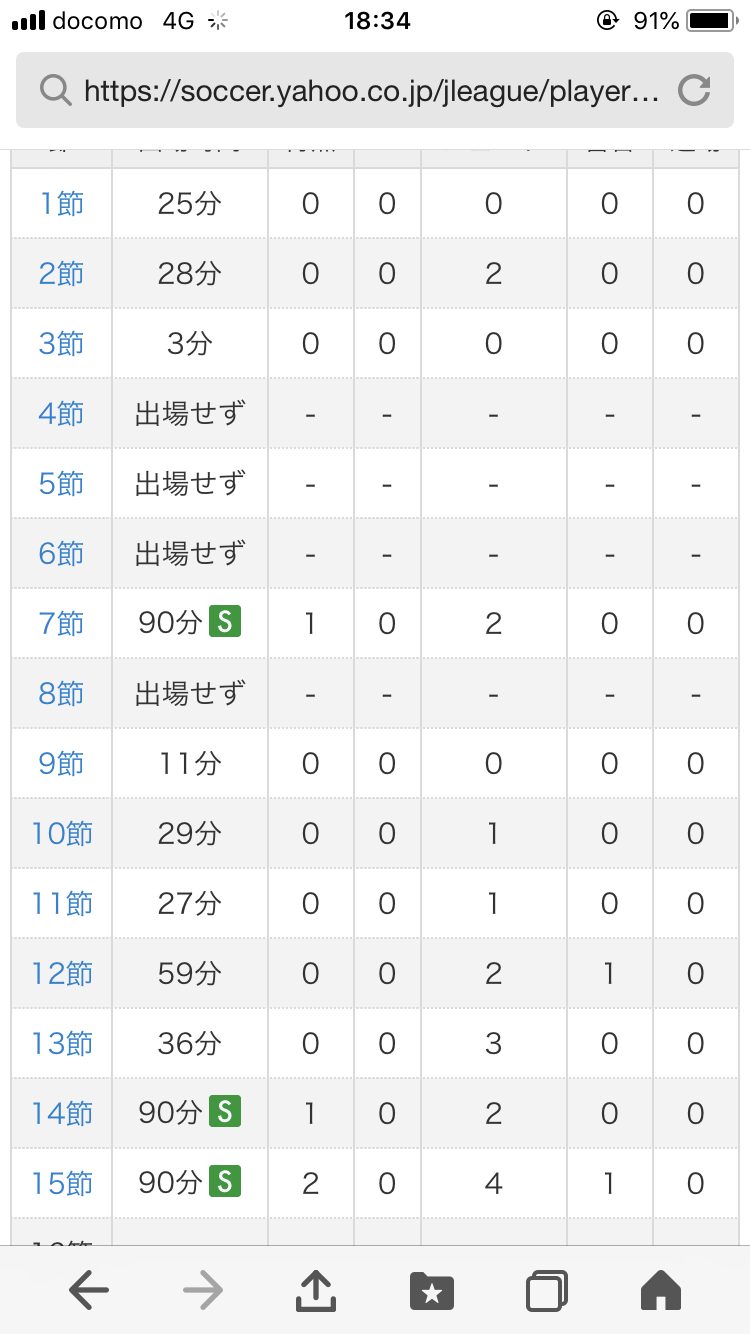This screenshot has height=1334, width=750.
Task: Open the 7節 match link
Action: (61, 624)
